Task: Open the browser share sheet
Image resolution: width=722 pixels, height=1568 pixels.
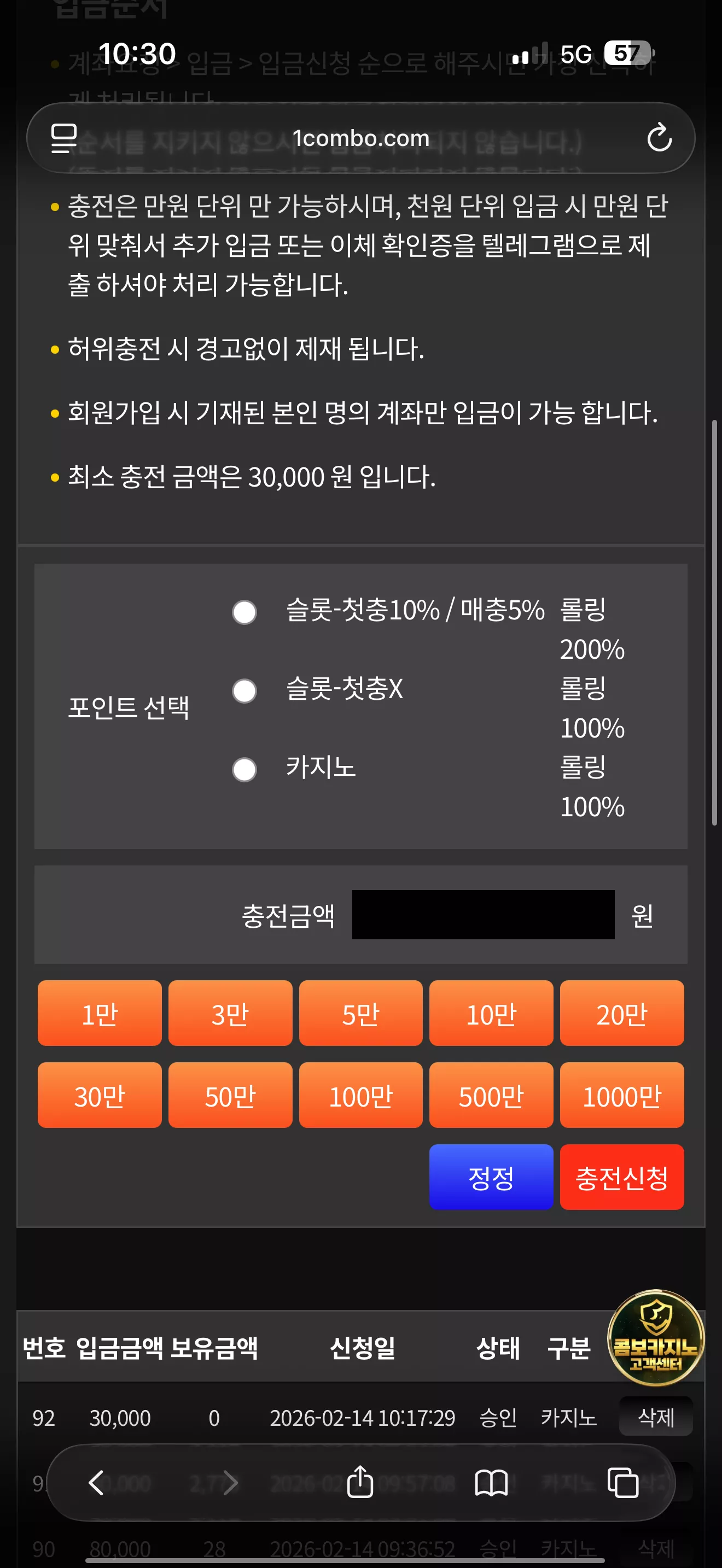Action: pos(360,1482)
